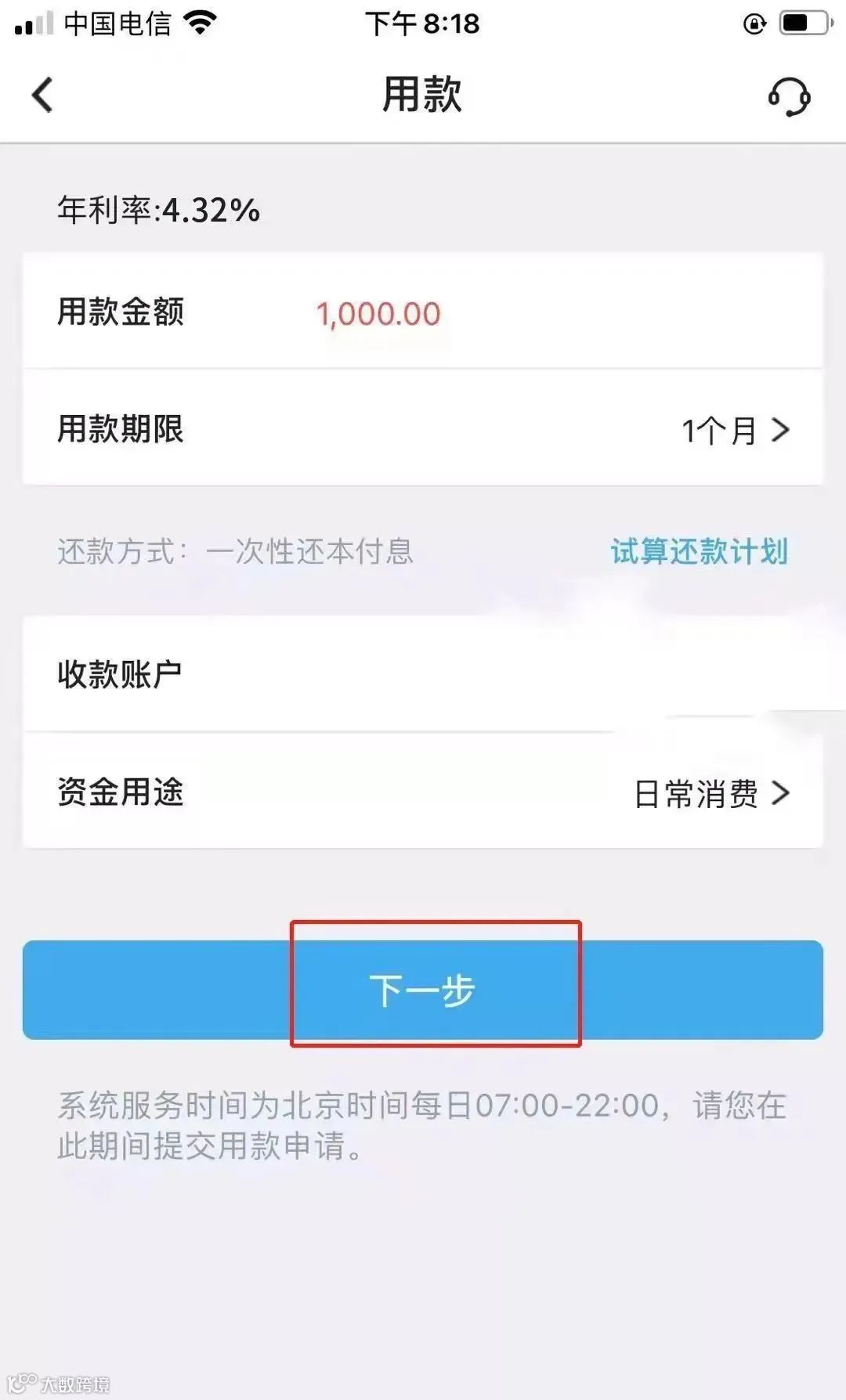
Task: Tap the screen orientation lock icon
Action: point(753,23)
